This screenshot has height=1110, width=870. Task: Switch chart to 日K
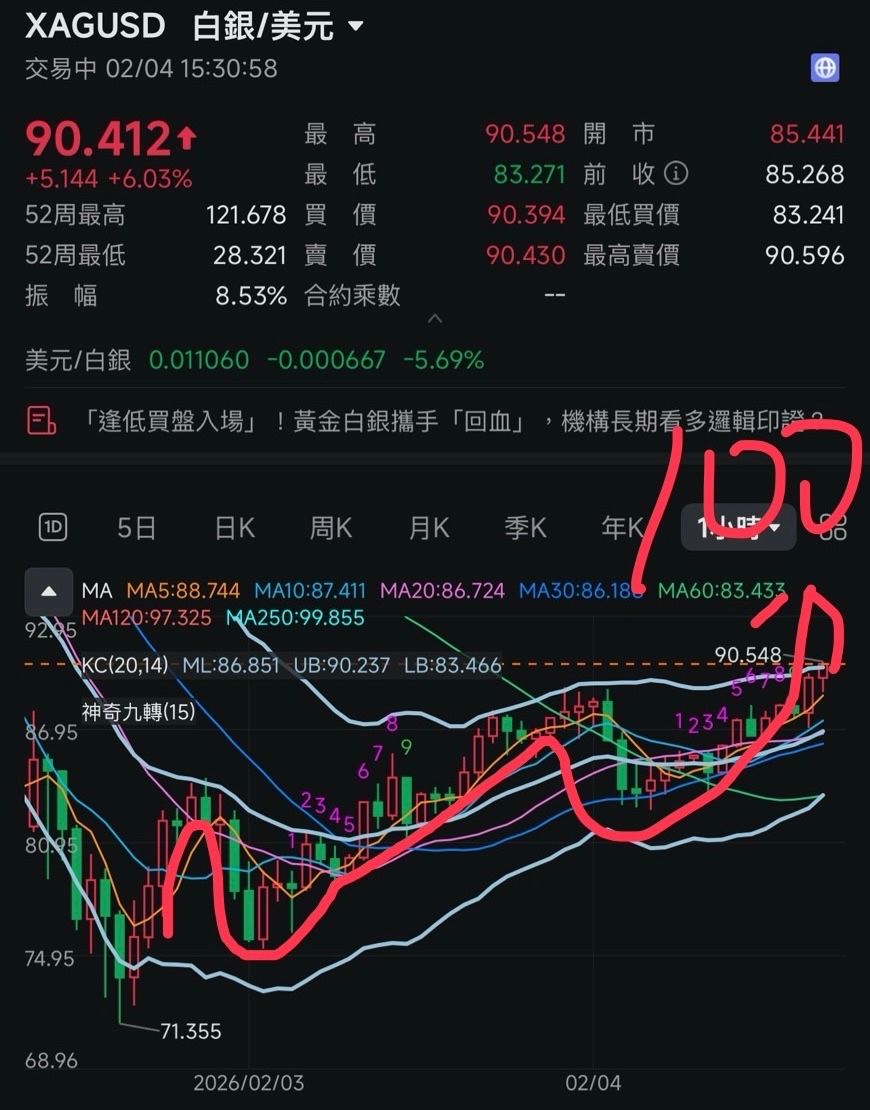click(x=234, y=527)
